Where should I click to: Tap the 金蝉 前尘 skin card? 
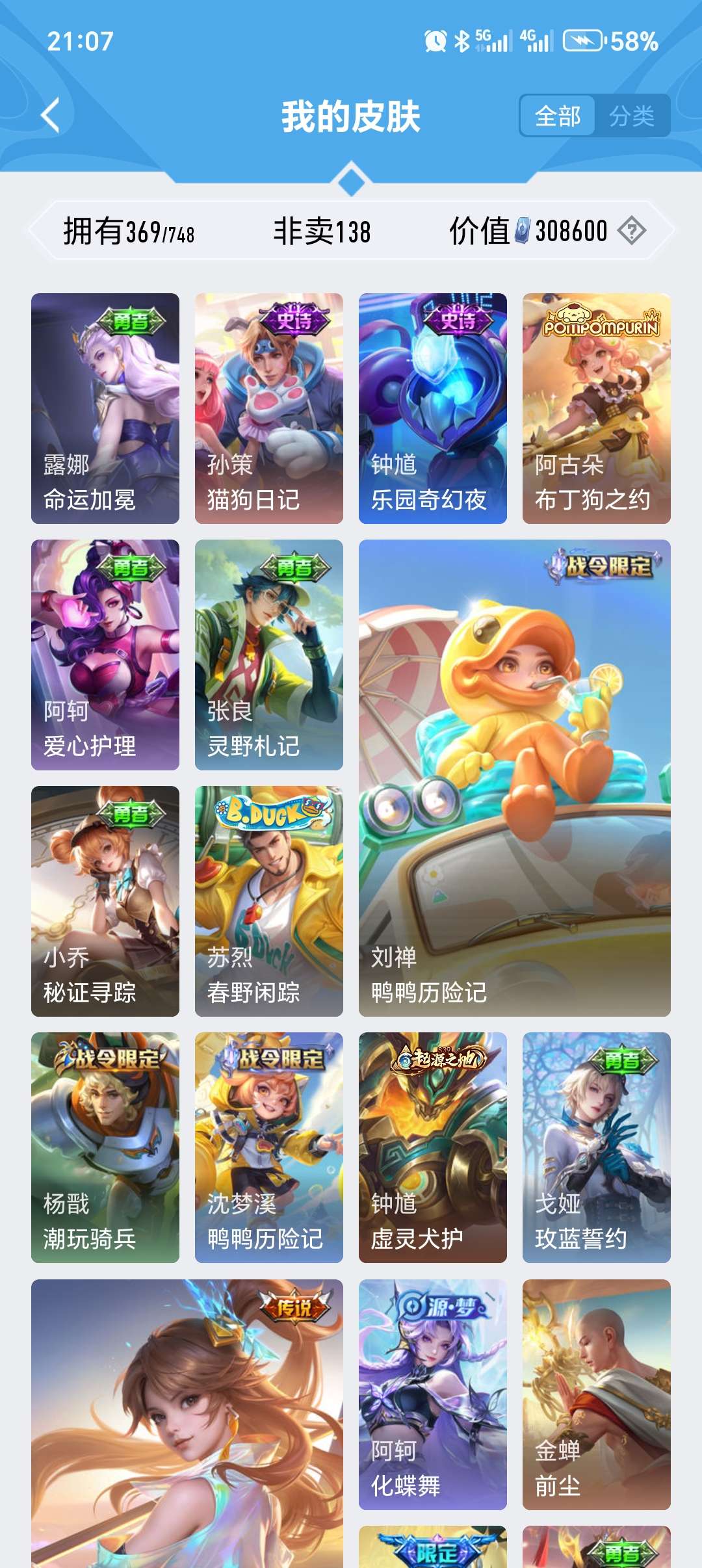click(x=597, y=1394)
